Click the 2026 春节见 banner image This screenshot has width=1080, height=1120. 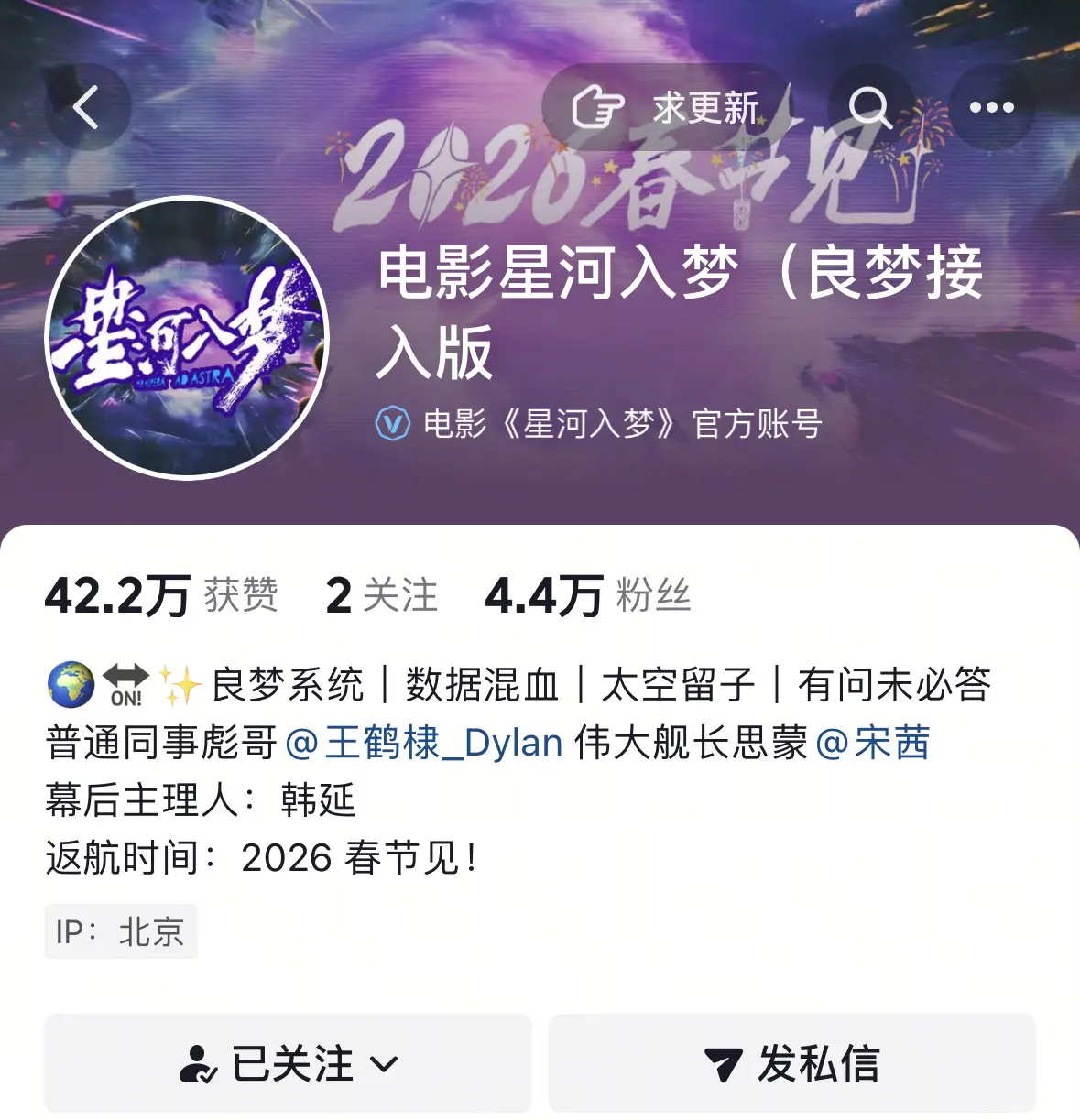(x=623, y=174)
